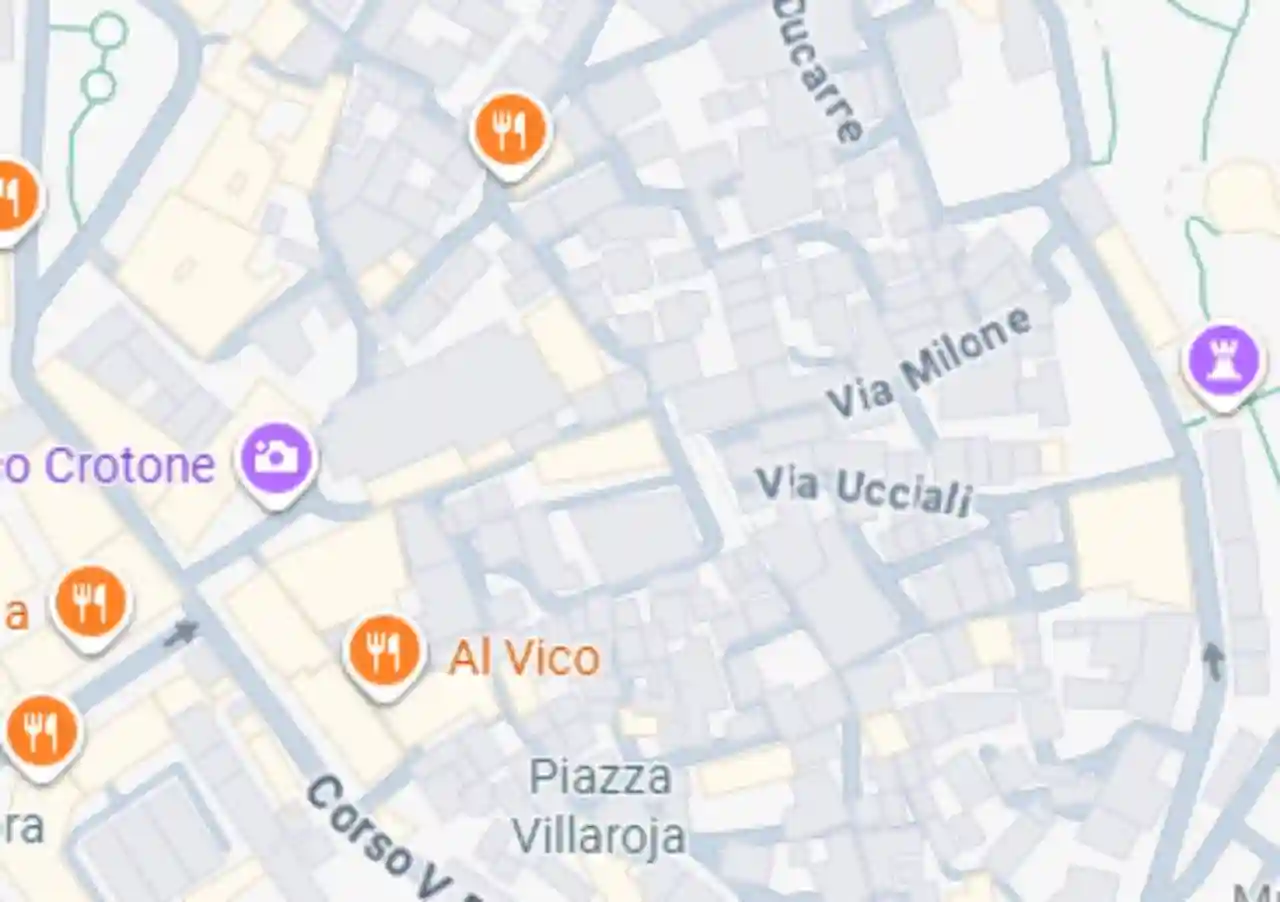
Task: Open the unlabeled restaurant pin near the Ducarre street label
Action: coord(511,132)
